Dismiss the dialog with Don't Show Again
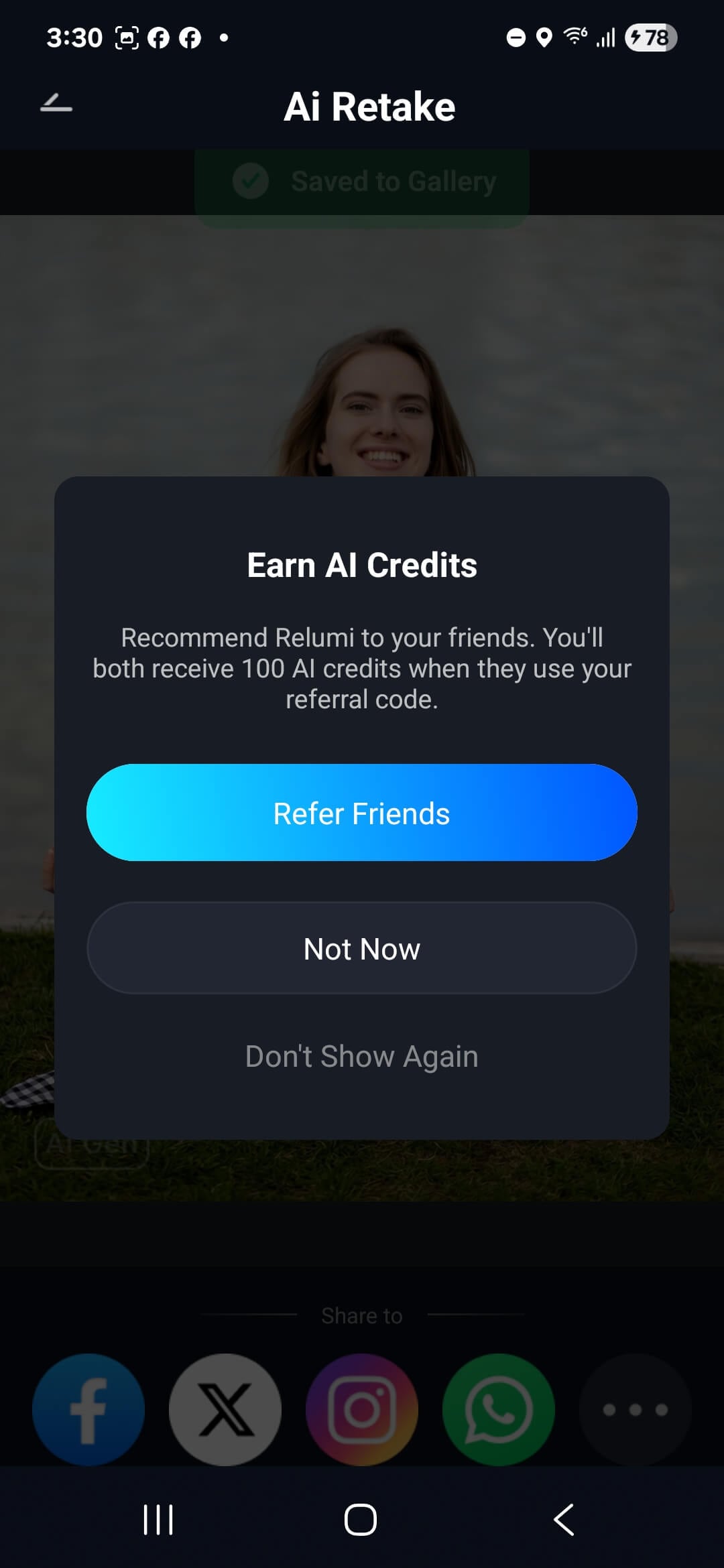The image size is (724, 1568). click(x=361, y=1055)
